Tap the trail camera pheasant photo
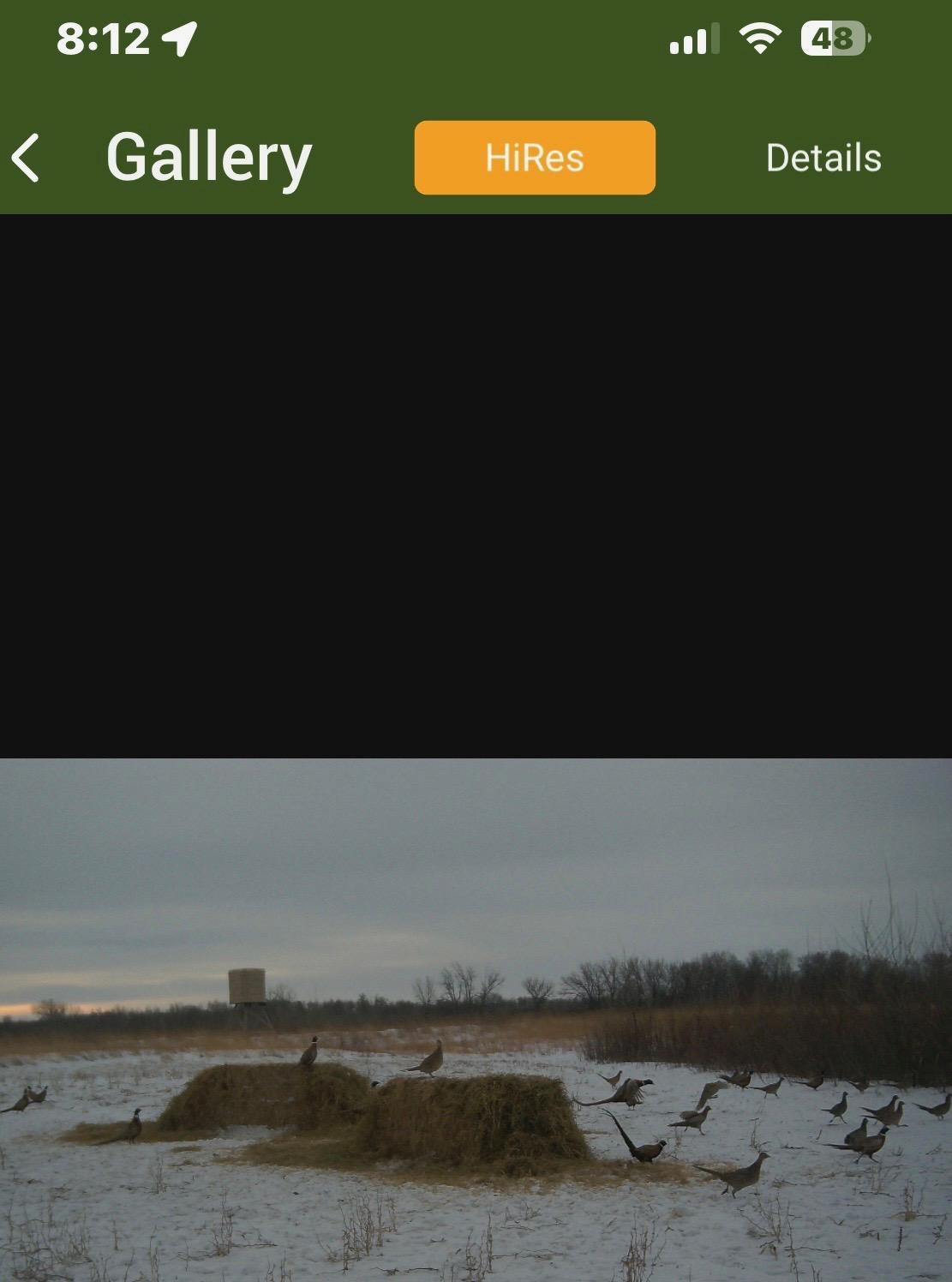This screenshot has width=952, height=1282. tap(476, 1020)
